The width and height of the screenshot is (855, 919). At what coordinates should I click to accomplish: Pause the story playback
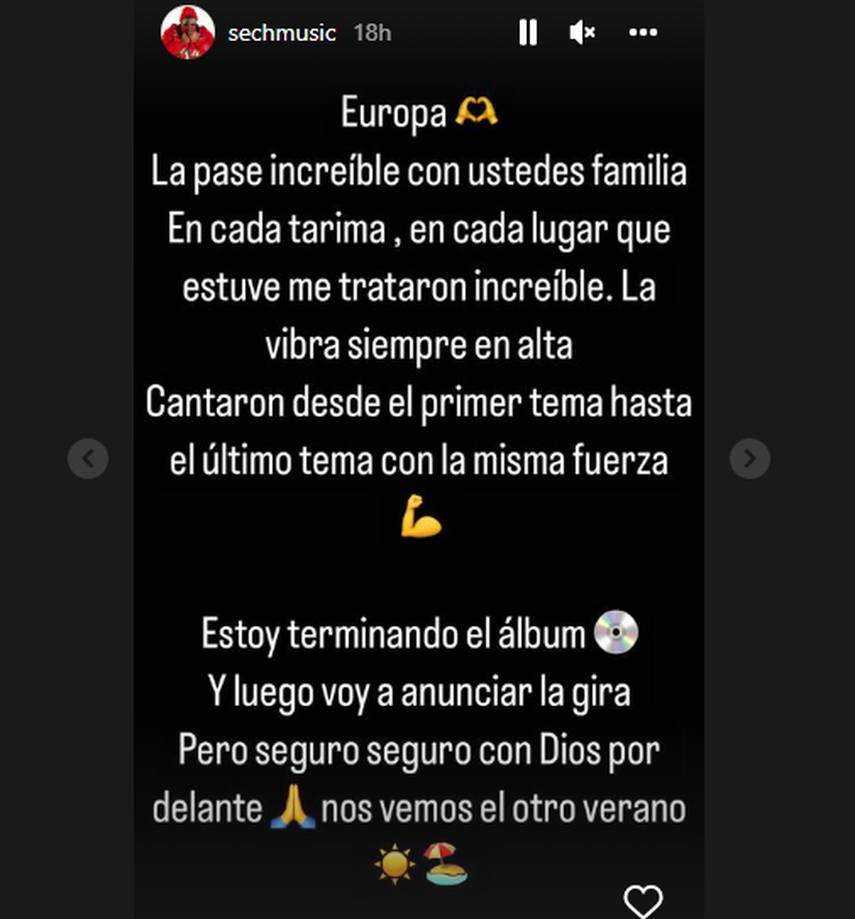[x=528, y=33]
